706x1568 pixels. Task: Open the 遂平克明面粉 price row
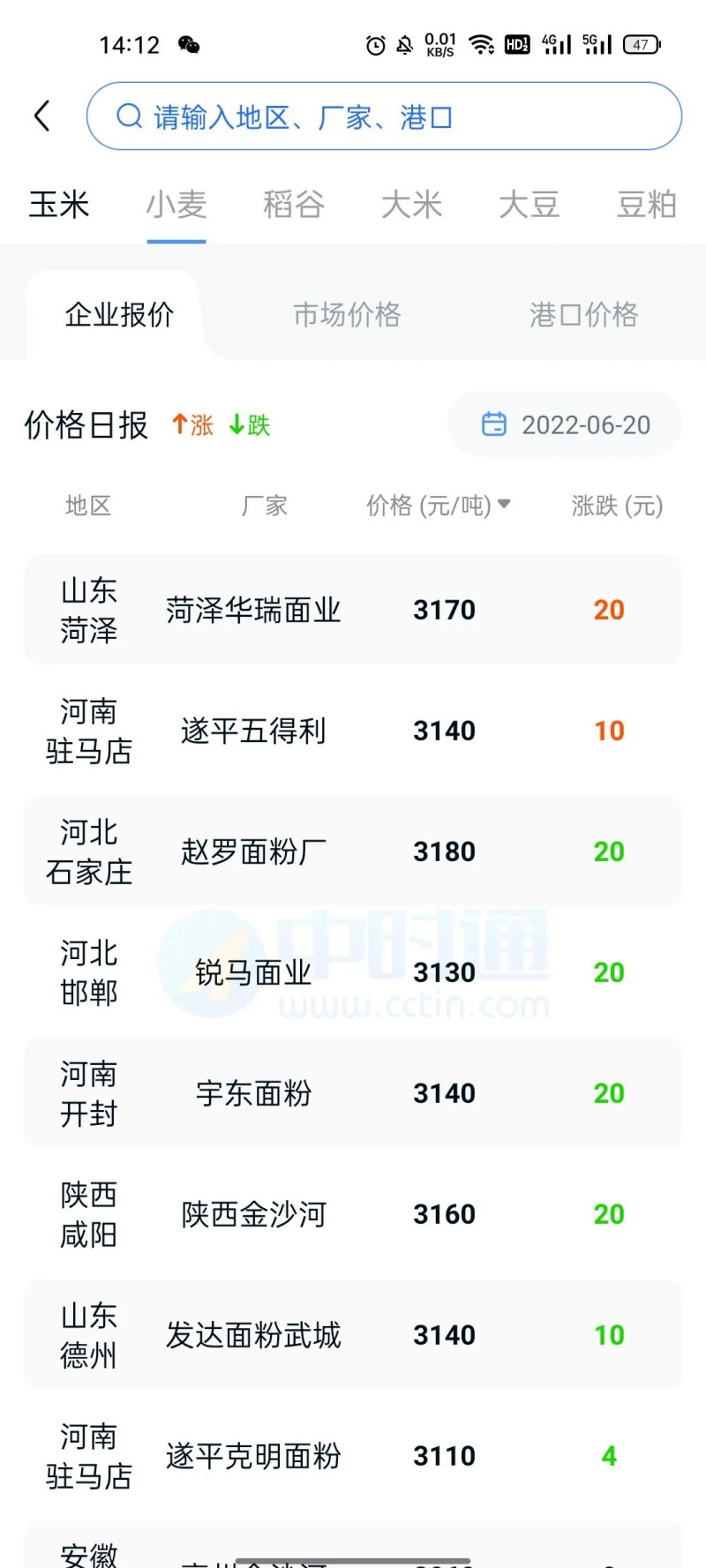click(x=353, y=1456)
